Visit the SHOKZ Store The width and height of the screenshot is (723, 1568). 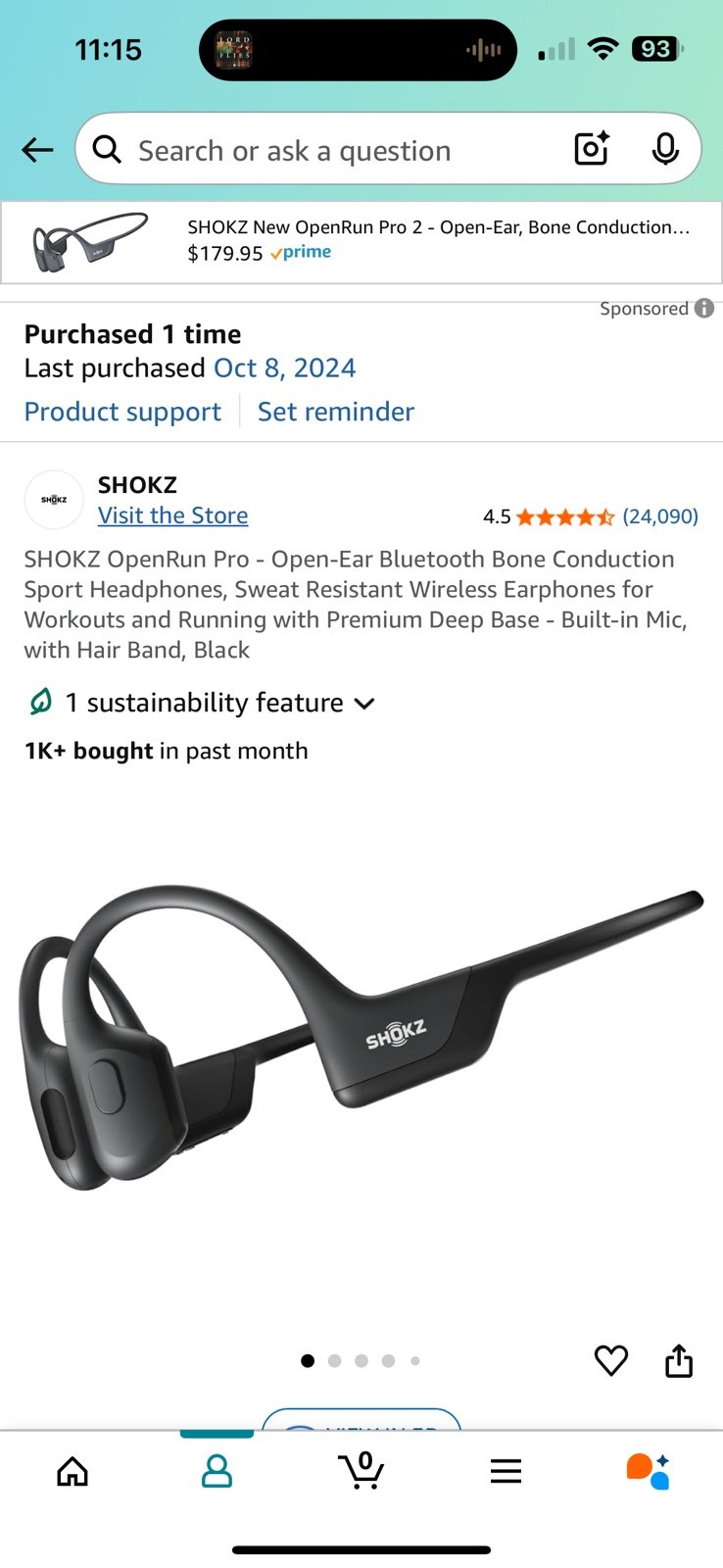(x=172, y=515)
